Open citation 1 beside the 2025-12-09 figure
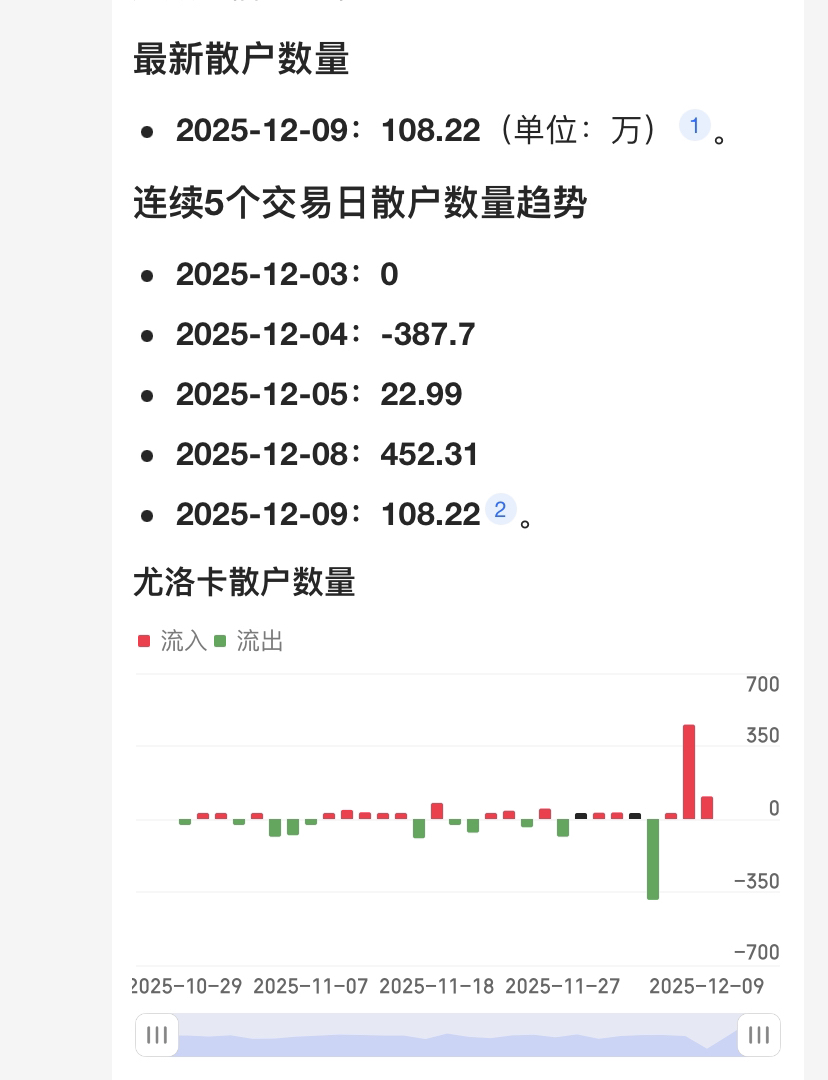Image resolution: width=828 pixels, height=1080 pixels. coord(694,126)
